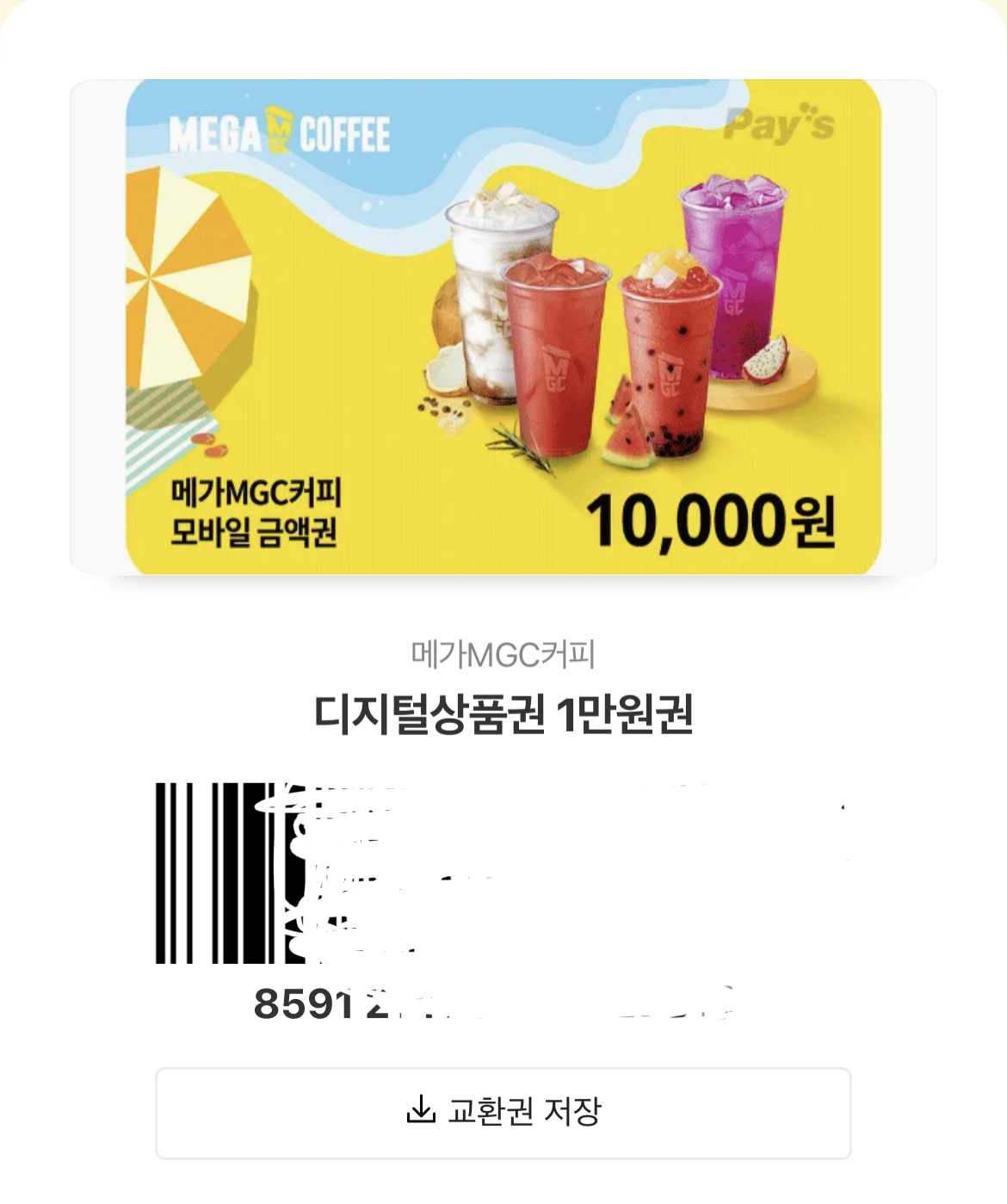Tap the 교환권 저장 button
Image resolution: width=1007 pixels, height=1204 pixels.
point(504,1113)
